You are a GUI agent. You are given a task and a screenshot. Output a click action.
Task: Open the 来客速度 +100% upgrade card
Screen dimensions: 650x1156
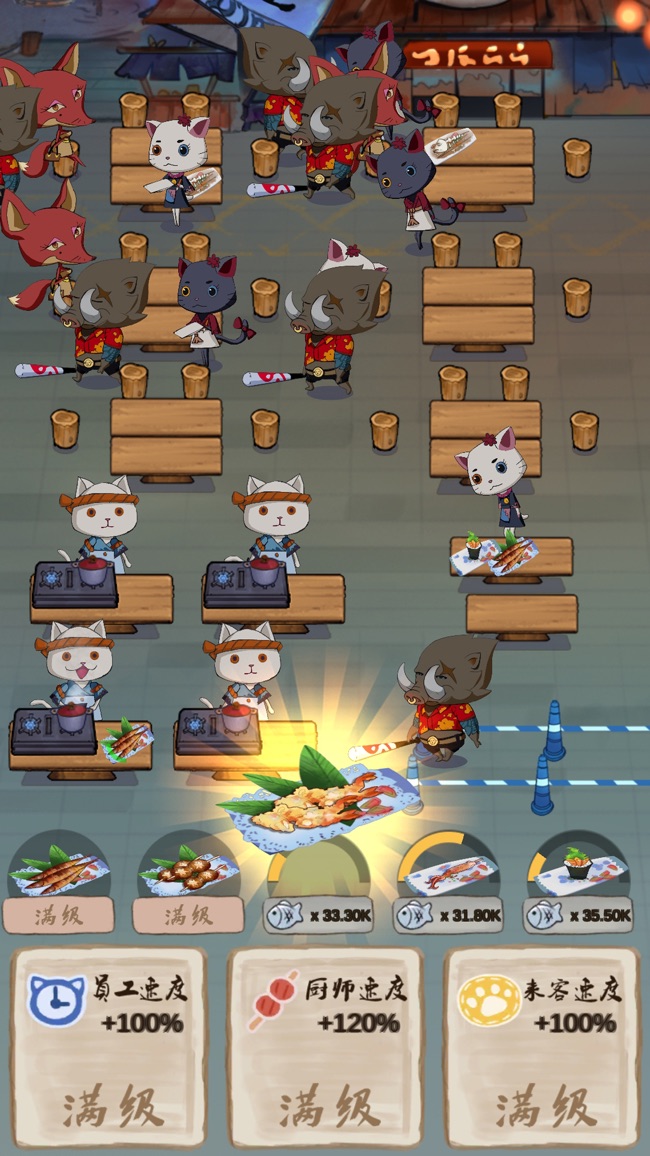(x=541, y=1045)
